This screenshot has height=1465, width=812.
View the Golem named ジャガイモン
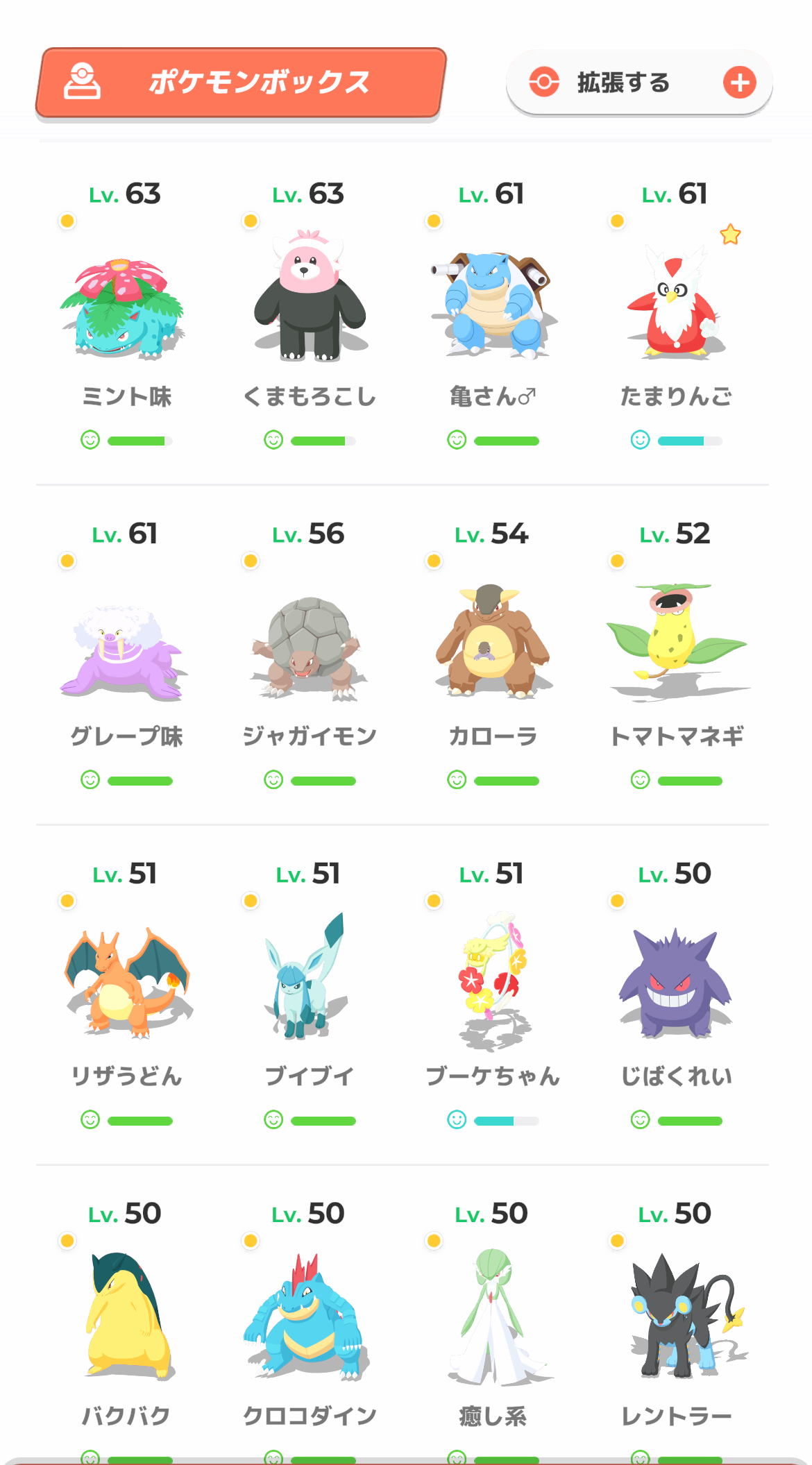coord(310,649)
